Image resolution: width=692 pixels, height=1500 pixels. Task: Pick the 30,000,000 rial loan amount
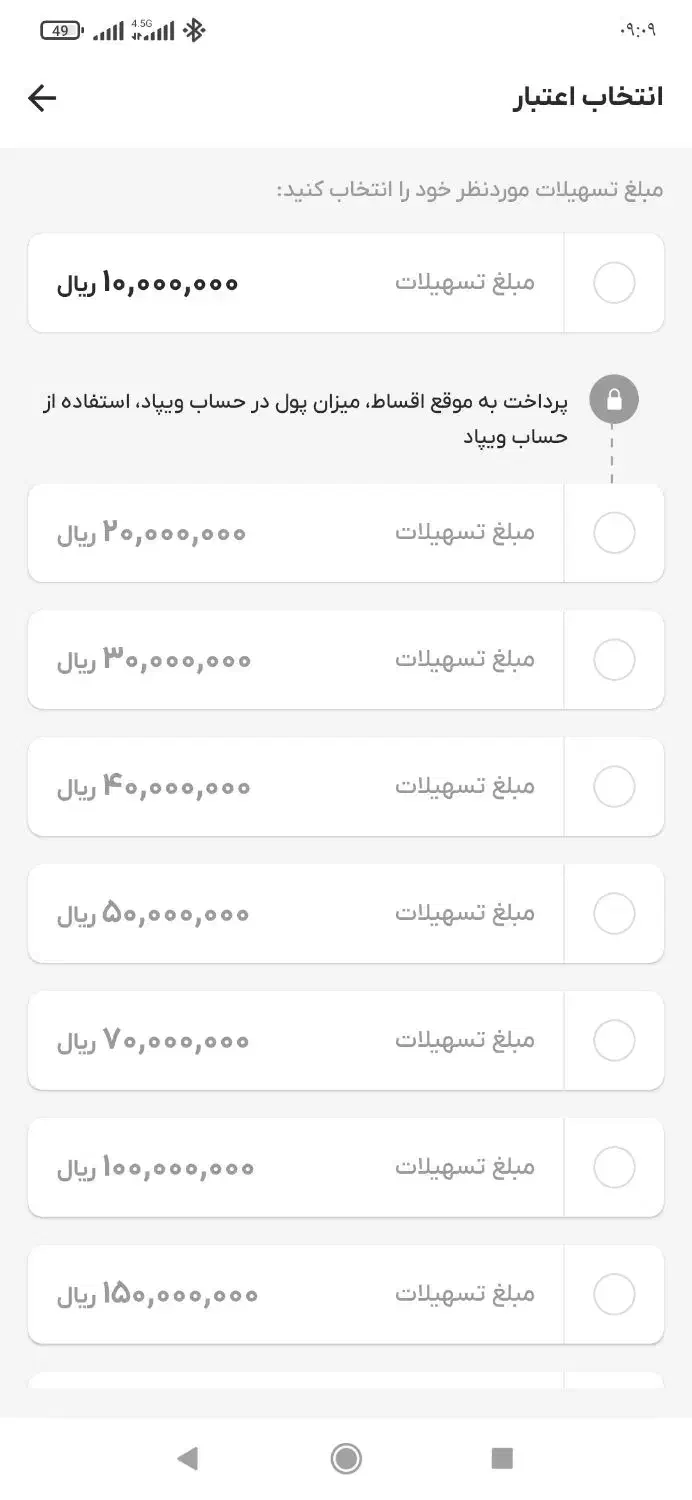coord(614,660)
